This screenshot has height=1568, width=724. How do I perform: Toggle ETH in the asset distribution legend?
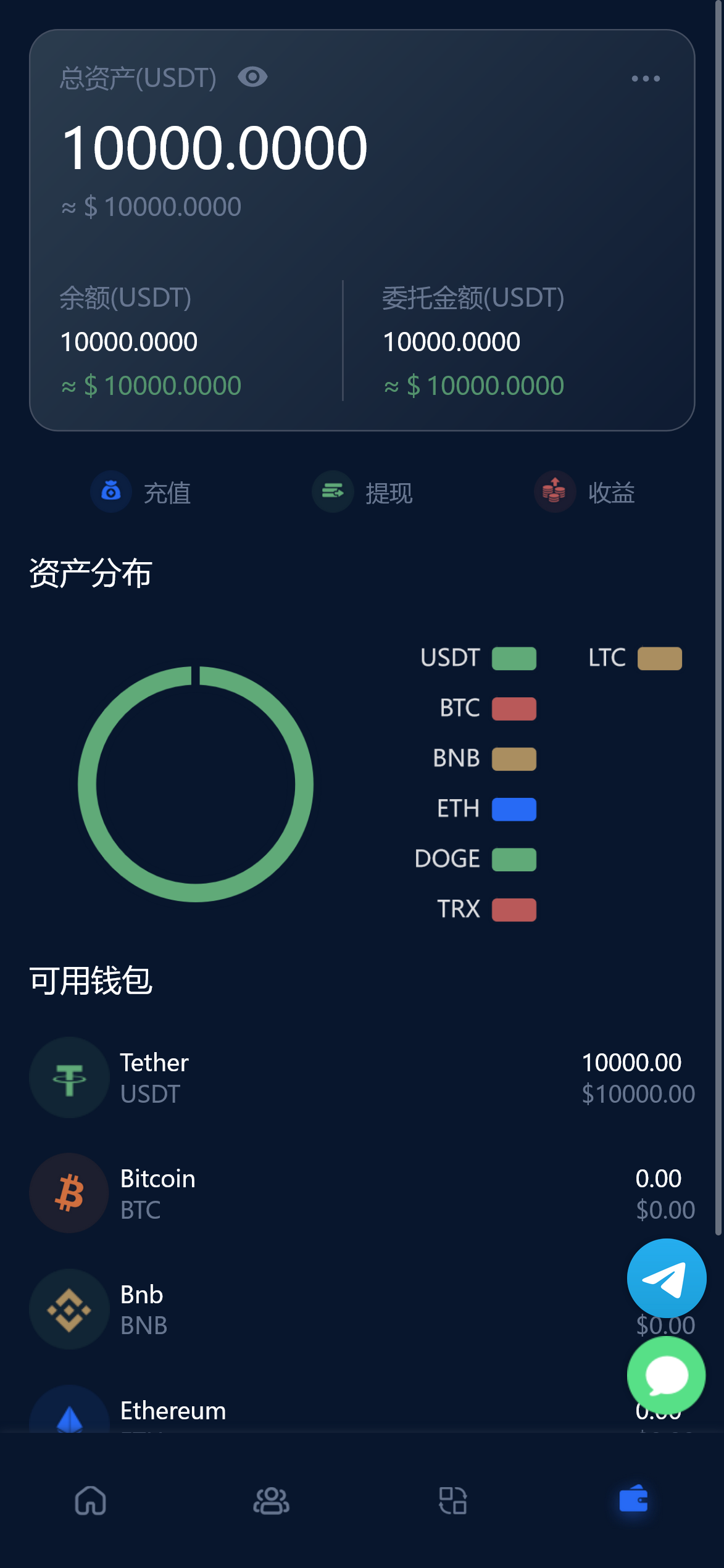(x=486, y=808)
